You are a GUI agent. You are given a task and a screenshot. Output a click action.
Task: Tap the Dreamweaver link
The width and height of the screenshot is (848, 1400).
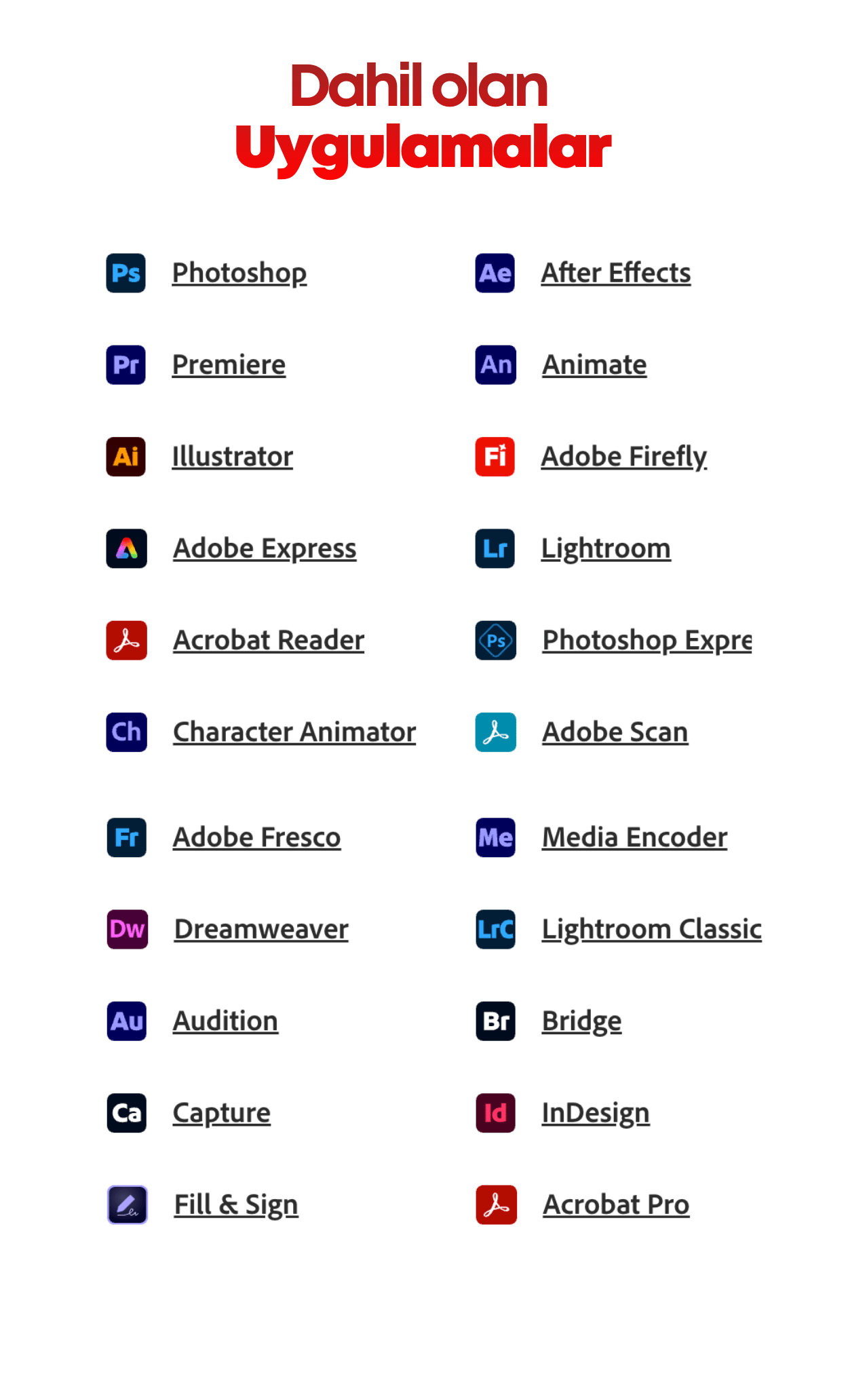[261, 929]
